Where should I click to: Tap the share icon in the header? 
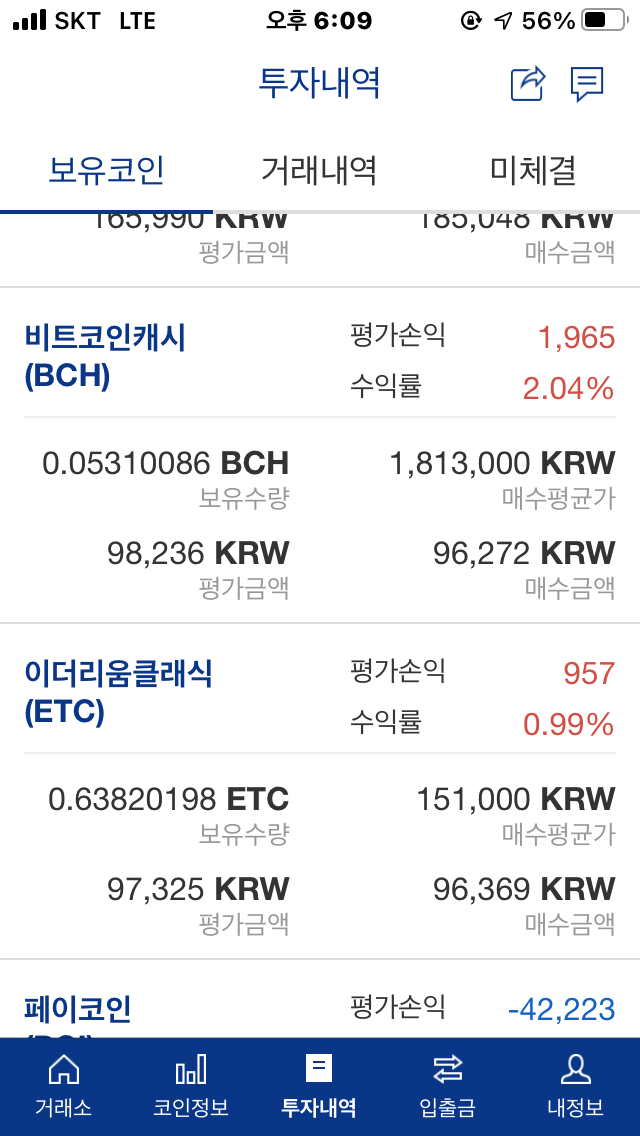coord(528,84)
